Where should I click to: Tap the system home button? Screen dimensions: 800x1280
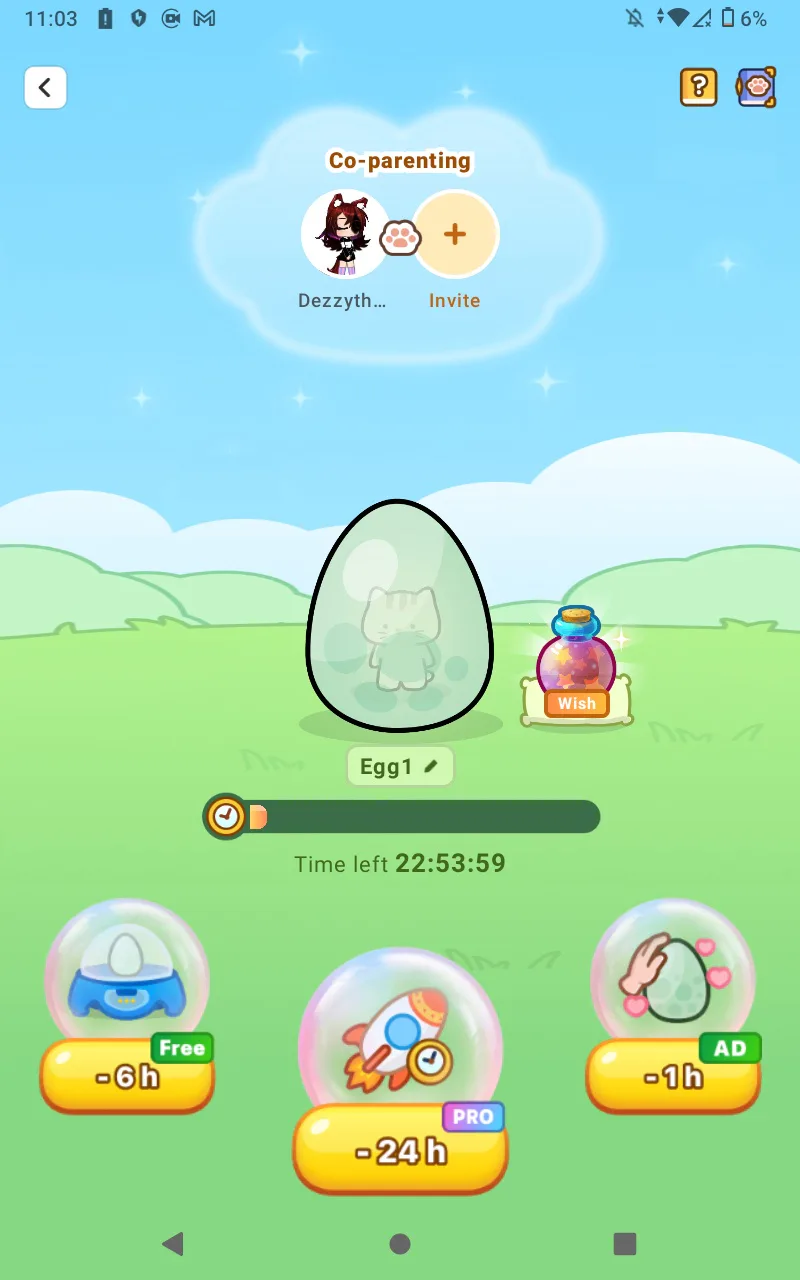[x=400, y=1243]
